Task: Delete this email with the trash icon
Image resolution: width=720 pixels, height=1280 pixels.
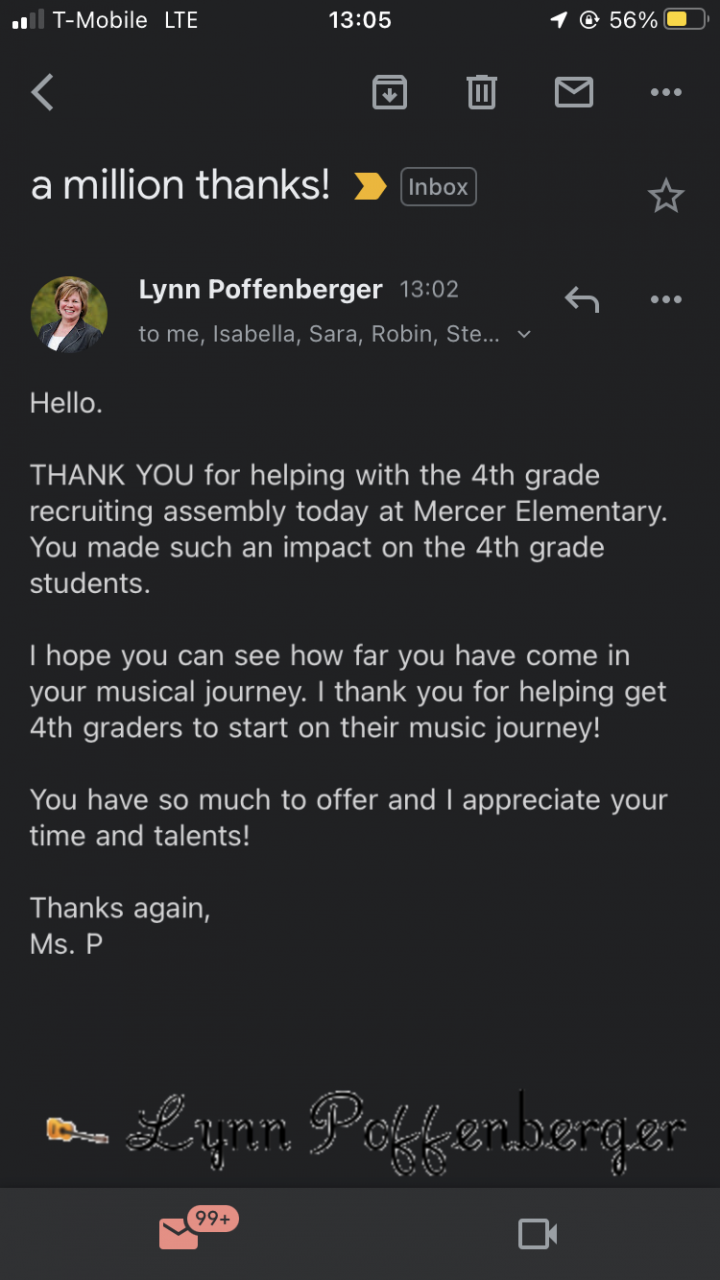Action: click(x=481, y=93)
